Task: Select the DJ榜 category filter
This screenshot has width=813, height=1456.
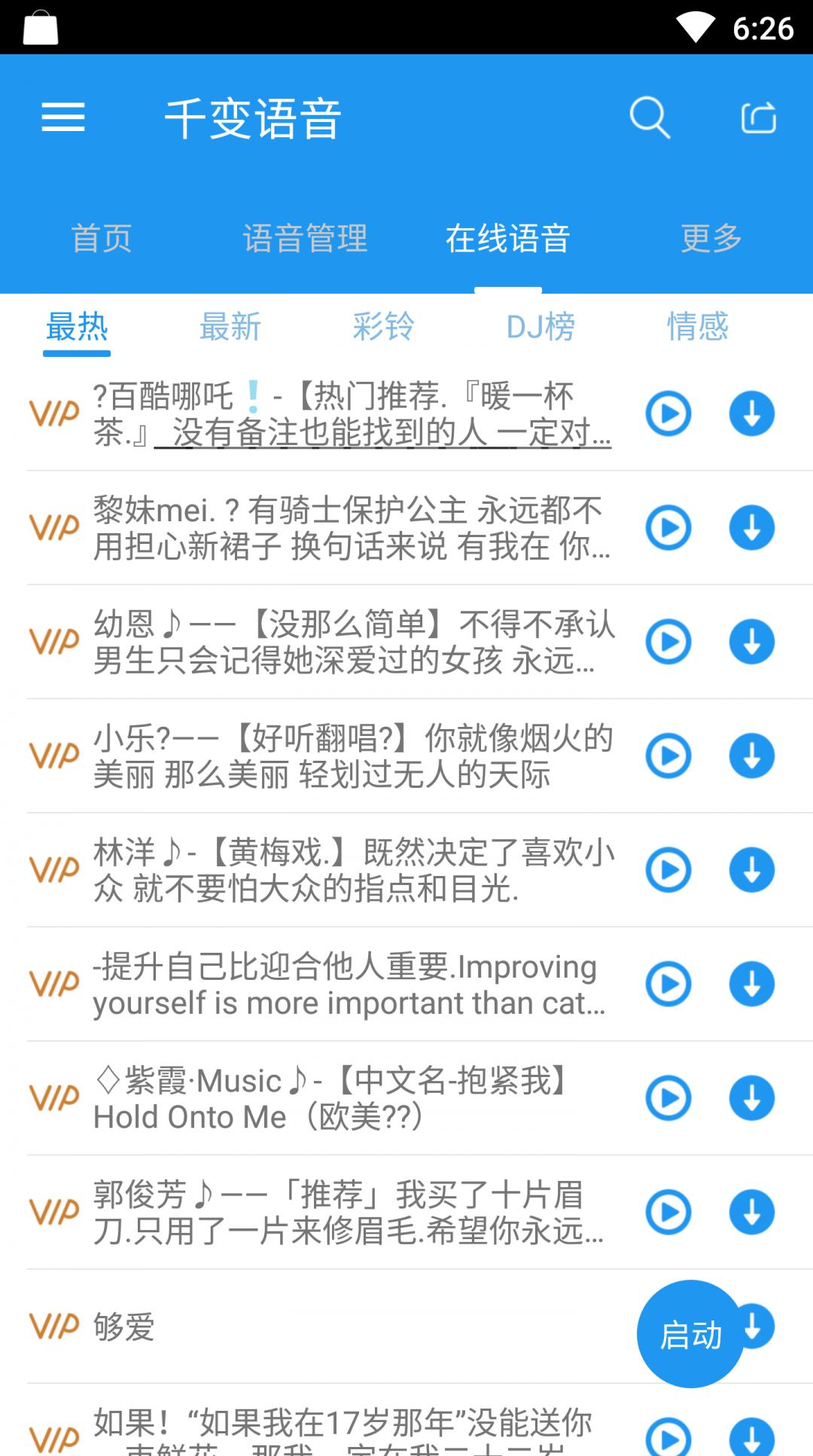Action: coord(540,328)
